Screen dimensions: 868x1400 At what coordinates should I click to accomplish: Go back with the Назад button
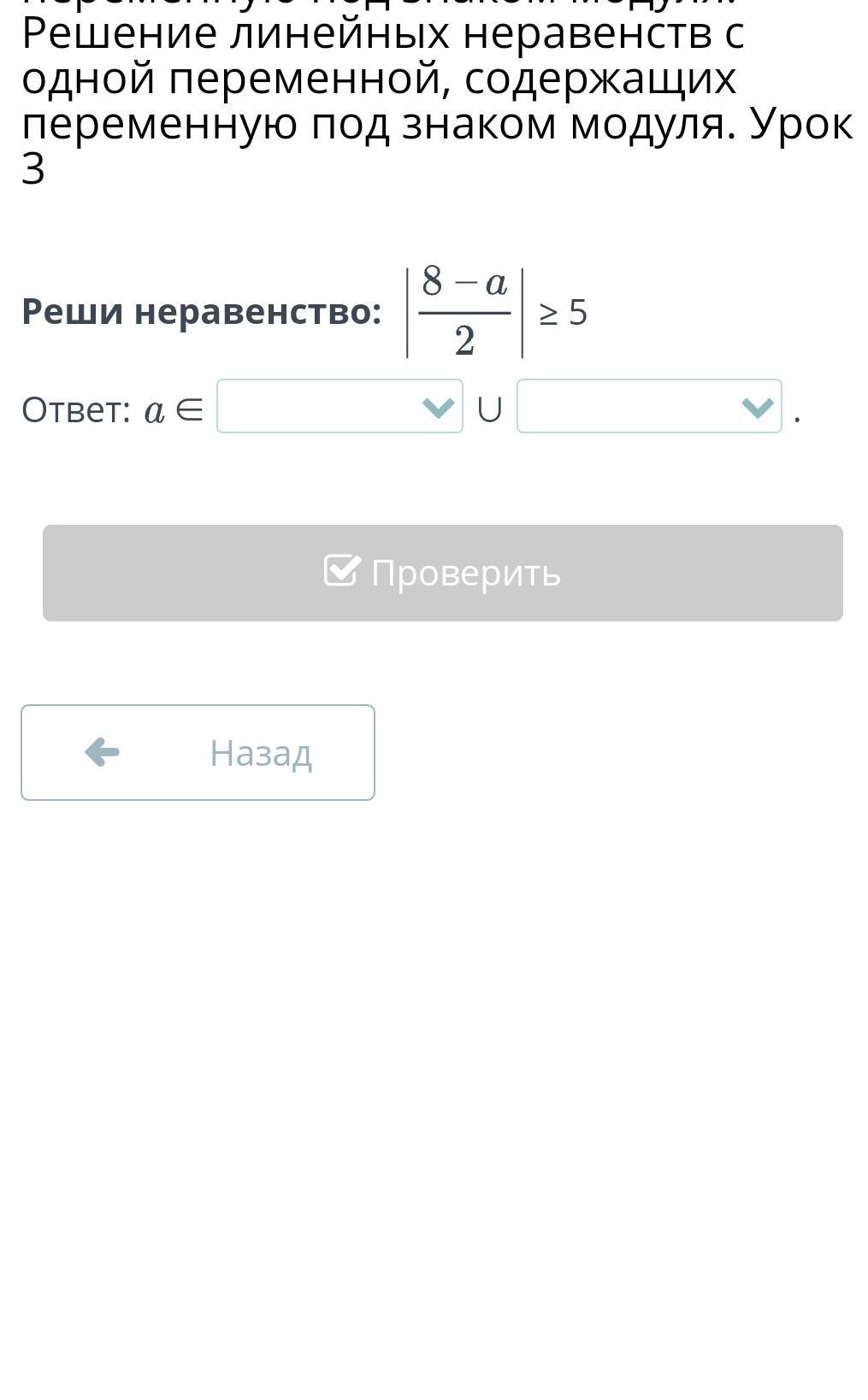pos(198,752)
